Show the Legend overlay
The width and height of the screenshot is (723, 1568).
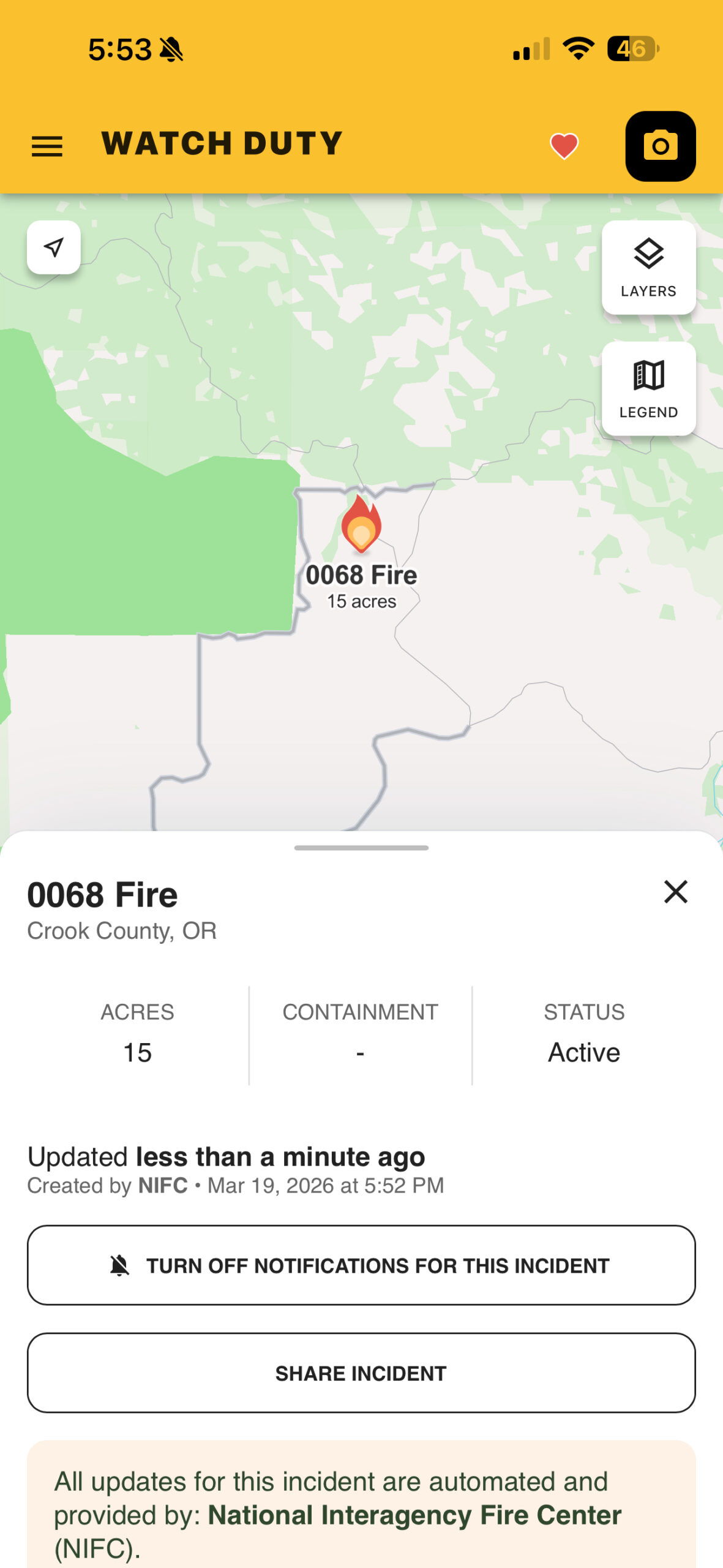tap(649, 387)
